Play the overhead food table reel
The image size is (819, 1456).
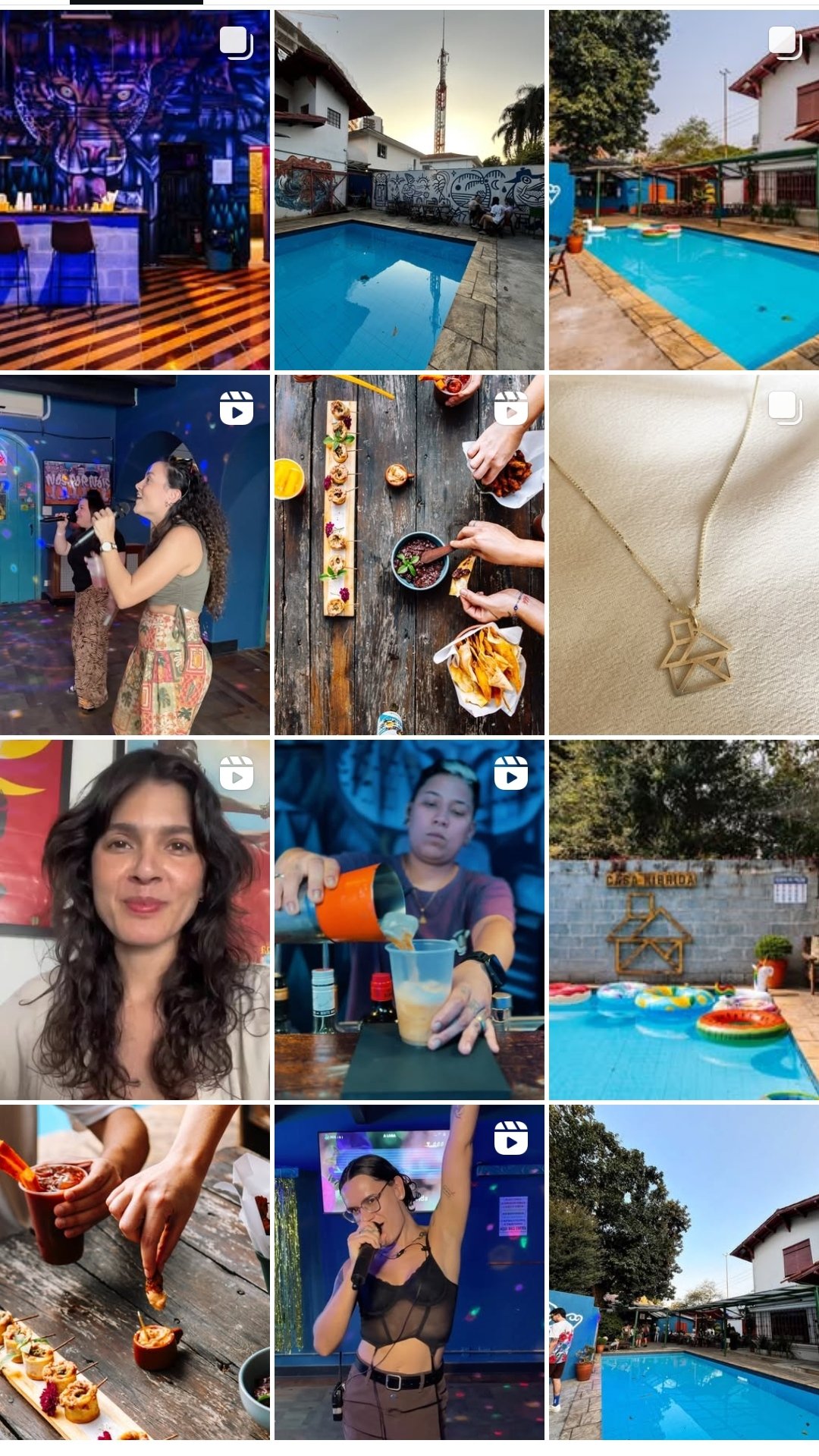tap(409, 555)
